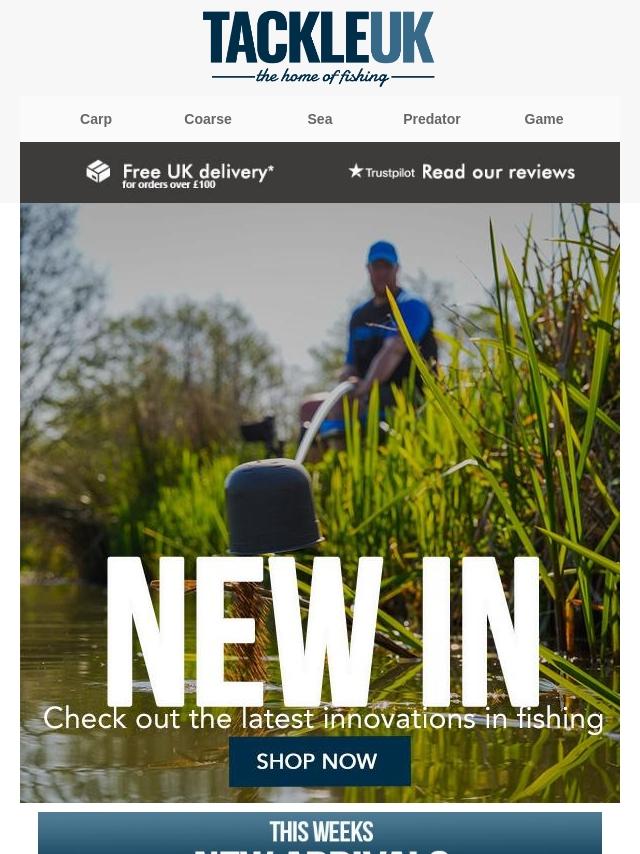
Task: Open the Free UK delivery banner
Action: 180,173
